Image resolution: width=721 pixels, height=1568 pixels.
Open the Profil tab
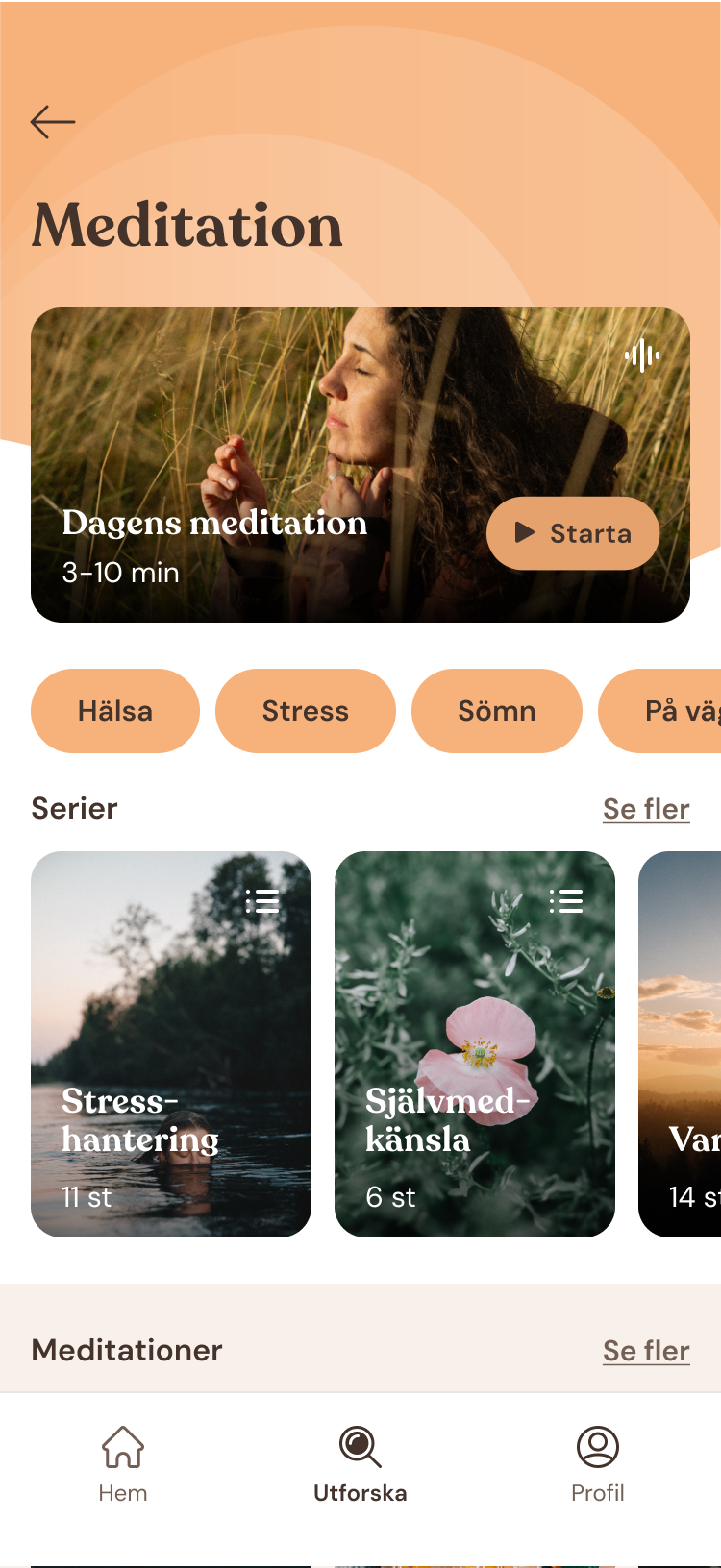click(597, 1464)
